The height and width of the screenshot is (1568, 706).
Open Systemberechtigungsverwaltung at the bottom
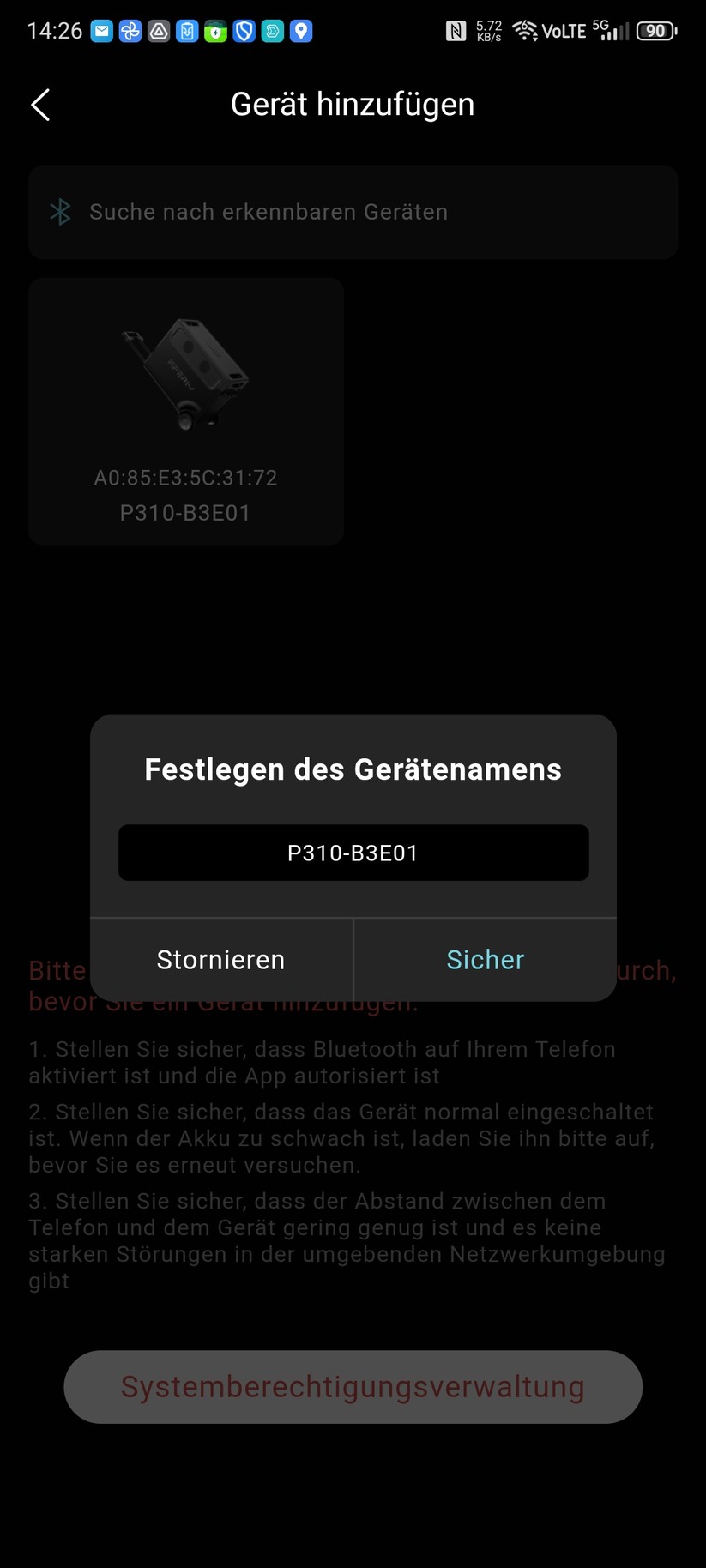(x=353, y=1386)
